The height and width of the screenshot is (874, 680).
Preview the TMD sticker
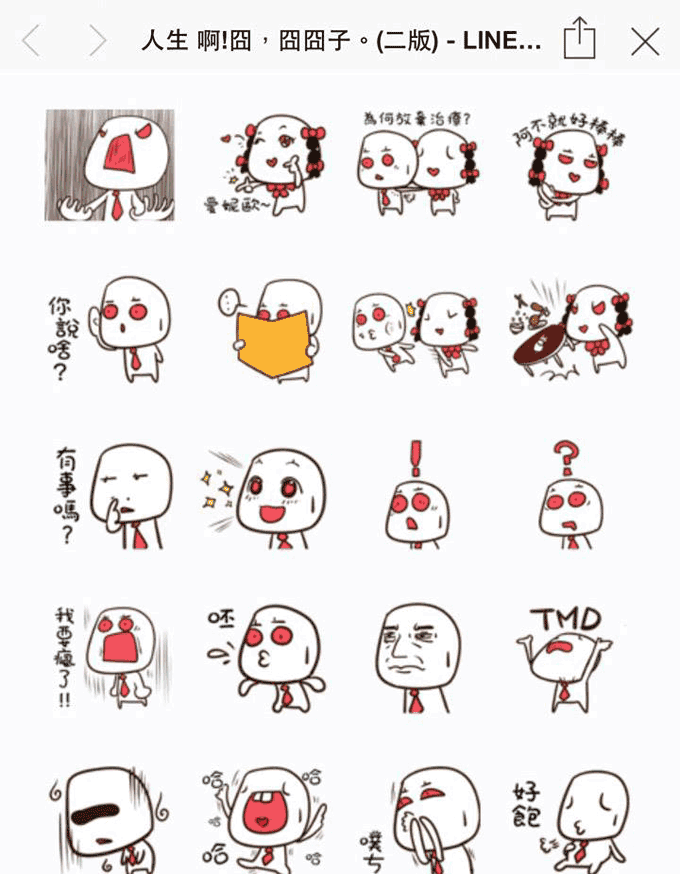567,655
